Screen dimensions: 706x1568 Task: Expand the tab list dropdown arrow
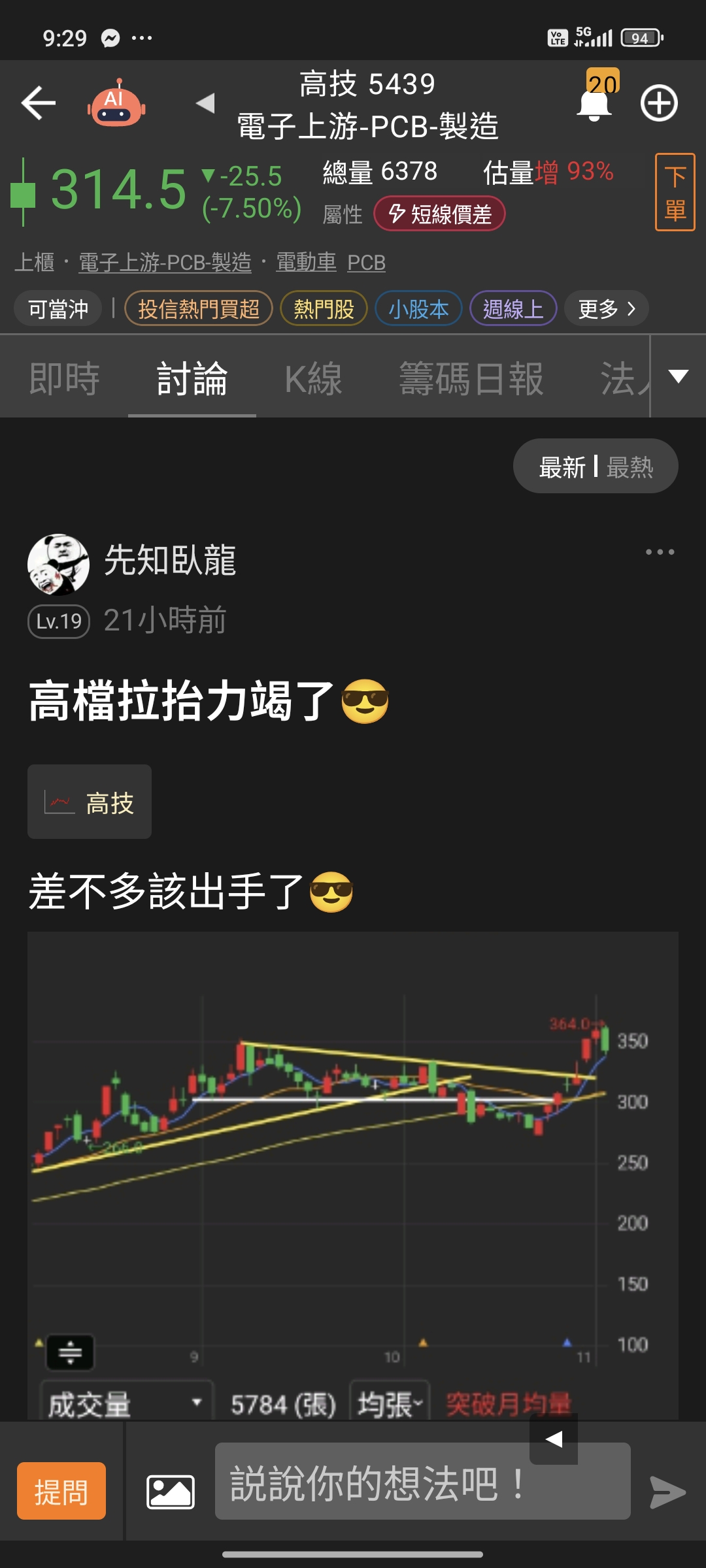pyautogui.click(x=679, y=376)
